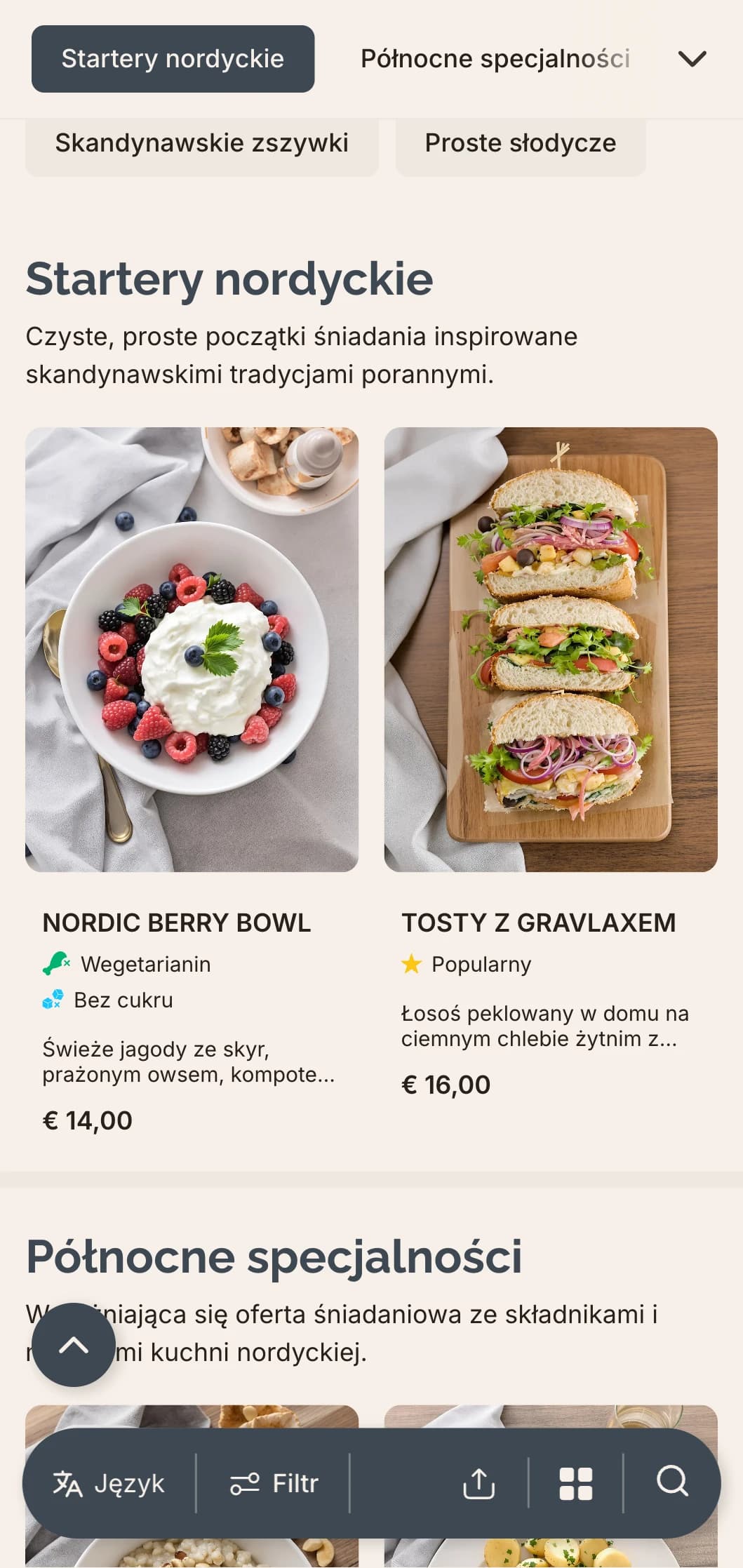Switch to grid view layout
Screen dimensions: 743x1568
575,1484
